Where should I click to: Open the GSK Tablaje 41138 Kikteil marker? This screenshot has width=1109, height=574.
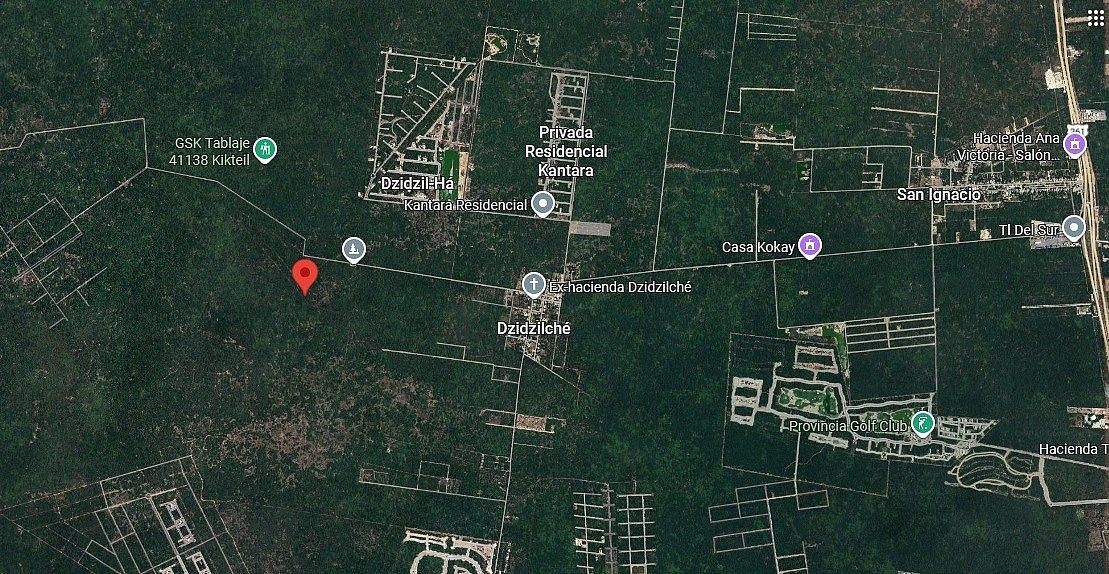coord(265,150)
